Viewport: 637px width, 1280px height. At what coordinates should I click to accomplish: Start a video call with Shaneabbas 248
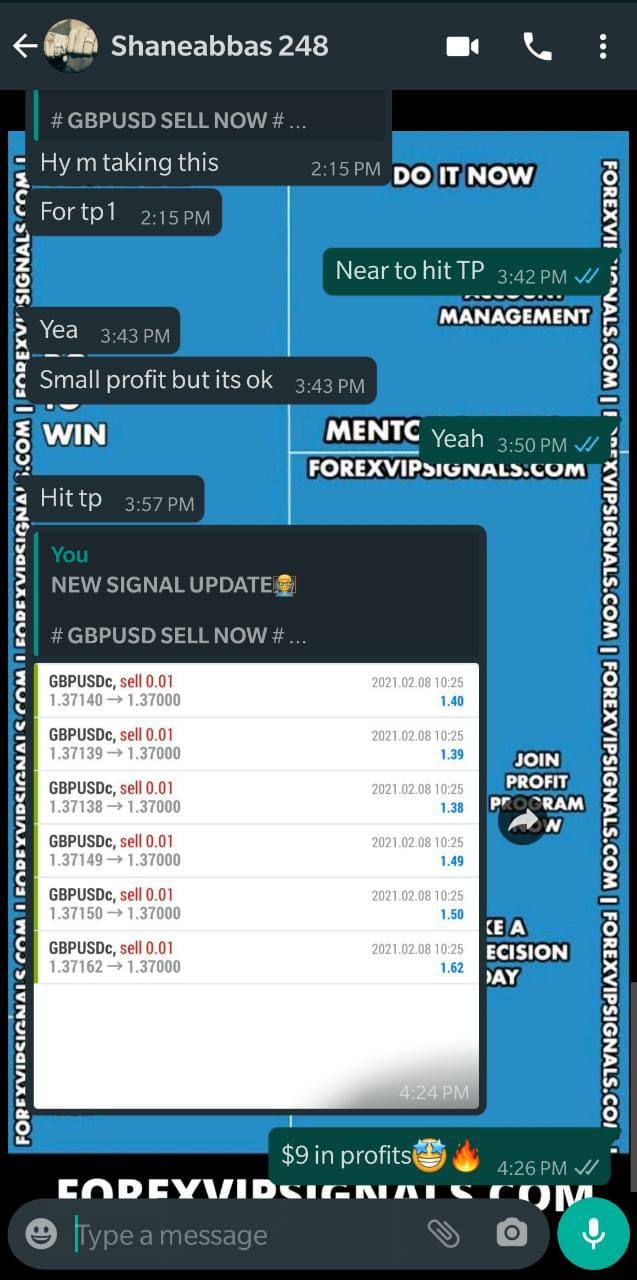[462, 46]
